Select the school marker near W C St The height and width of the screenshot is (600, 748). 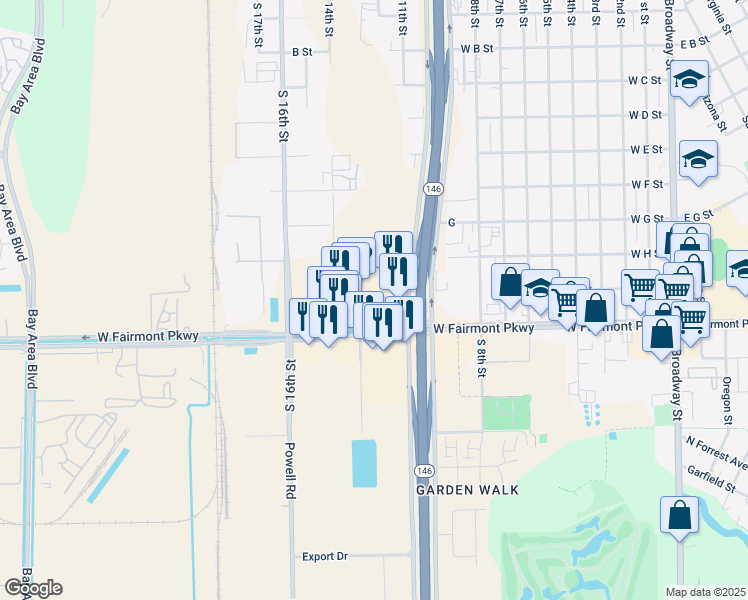[689, 78]
